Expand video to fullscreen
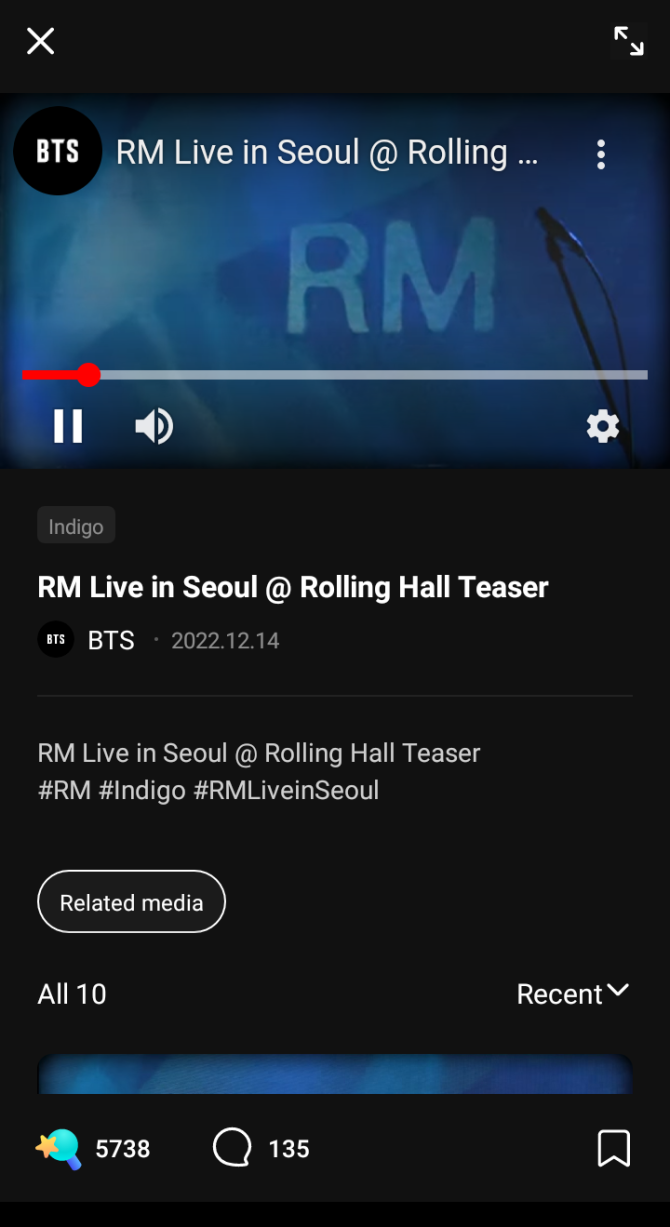This screenshot has height=1227, width=670. tap(628, 41)
